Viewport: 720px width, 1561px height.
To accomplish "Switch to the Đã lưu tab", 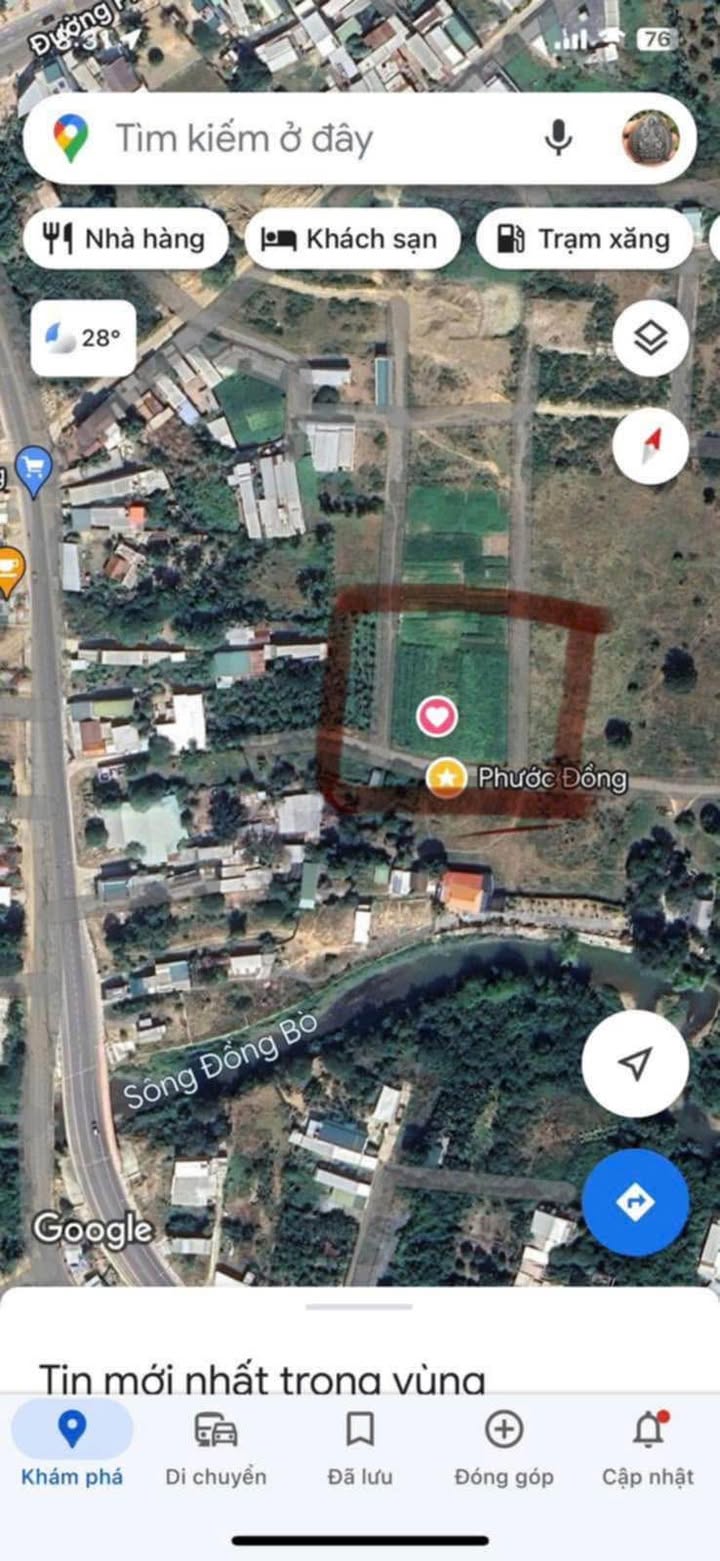I will pyautogui.click(x=360, y=1445).
